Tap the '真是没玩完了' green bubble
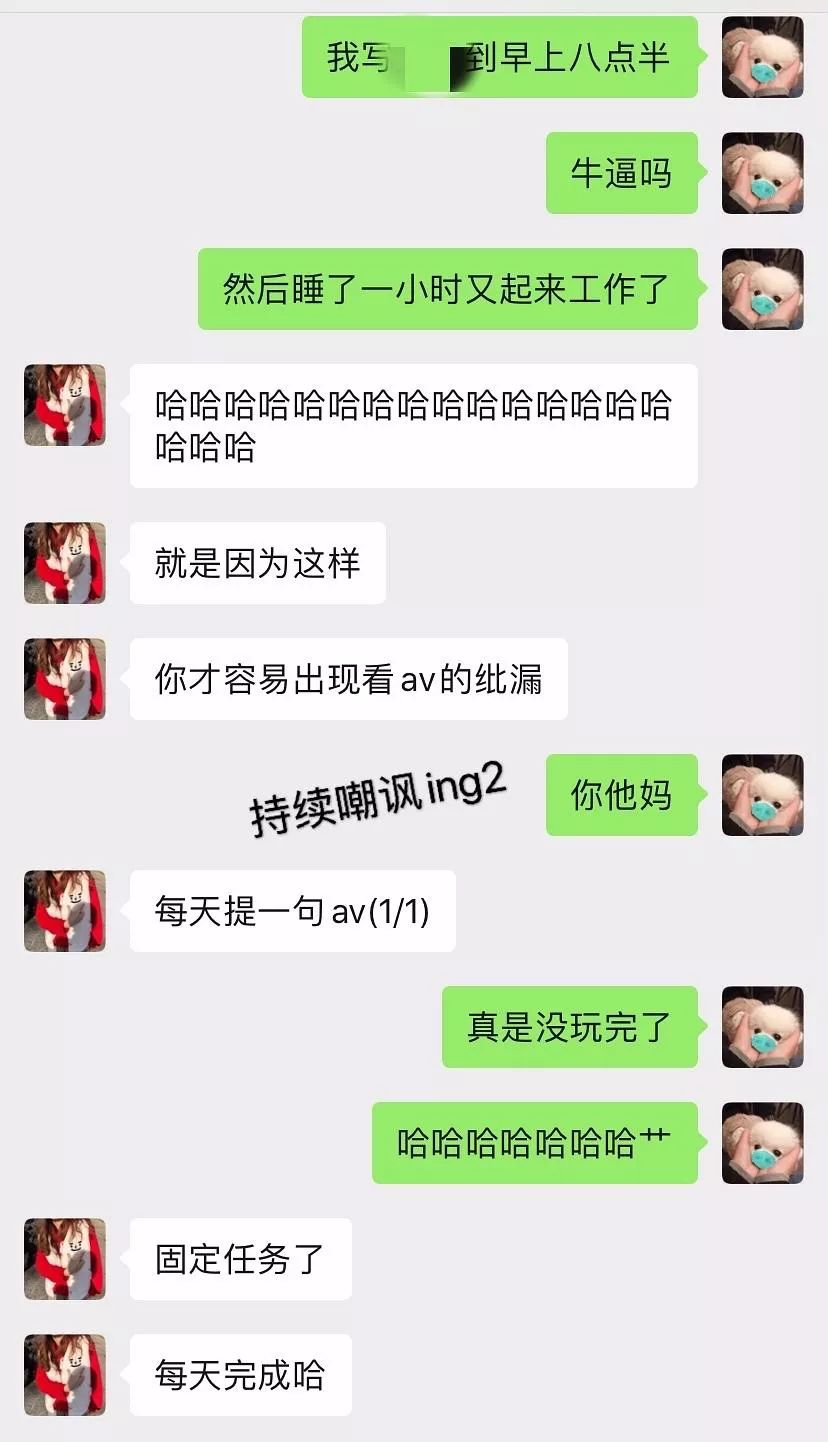 [x=570, y=1026]
